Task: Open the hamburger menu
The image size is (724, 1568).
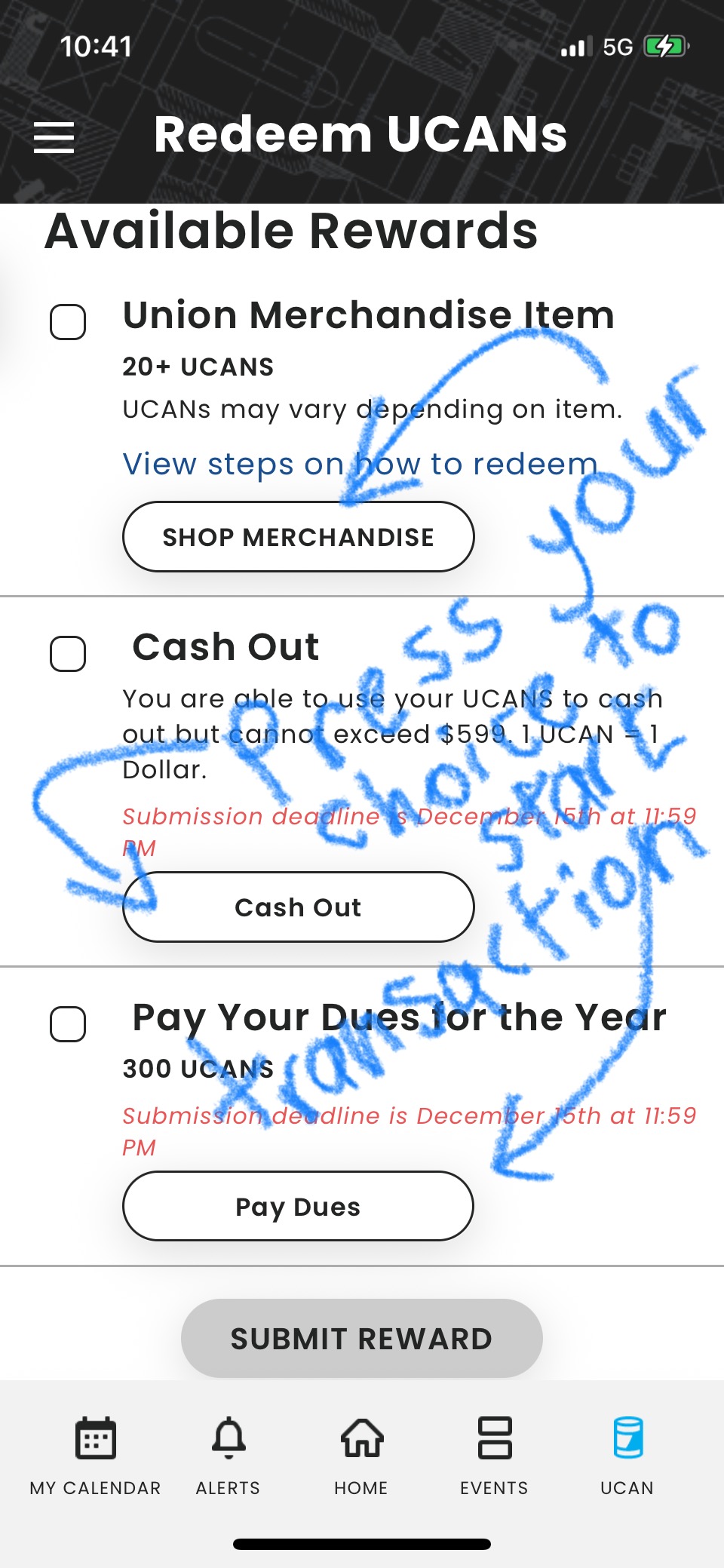Action: click(x=54, y=137)
